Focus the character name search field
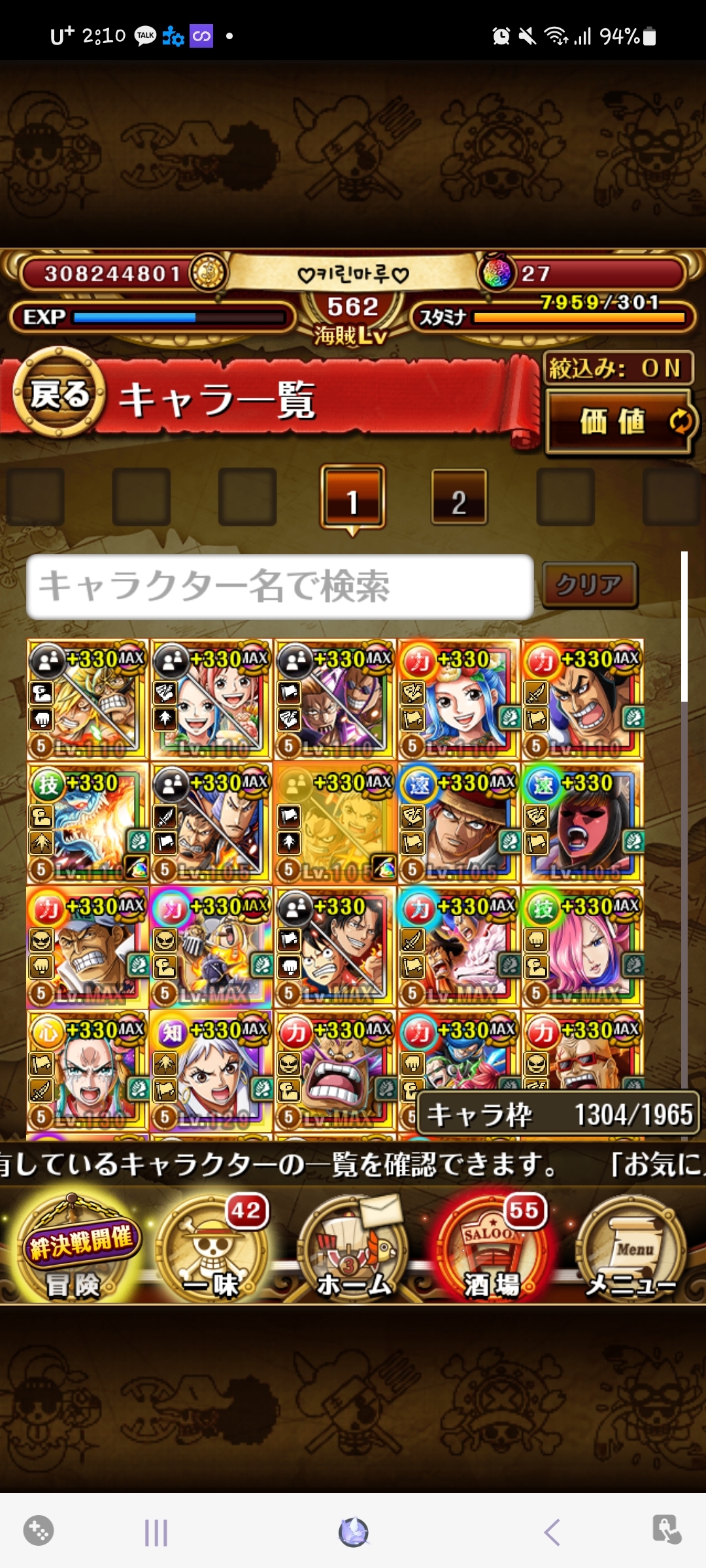The width and height of the screenshot is (706, 1568). pos(280,586)
